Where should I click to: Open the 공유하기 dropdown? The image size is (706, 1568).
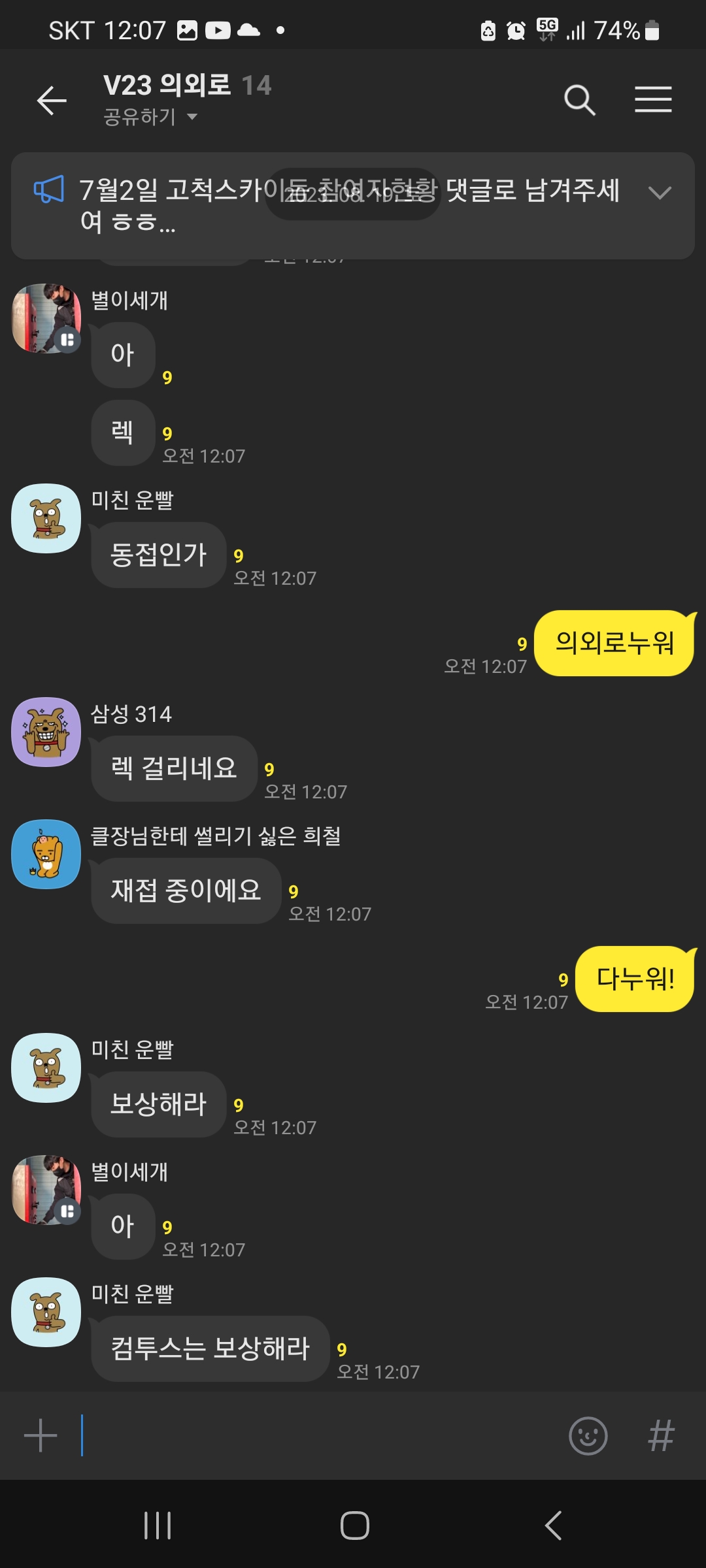150,117
